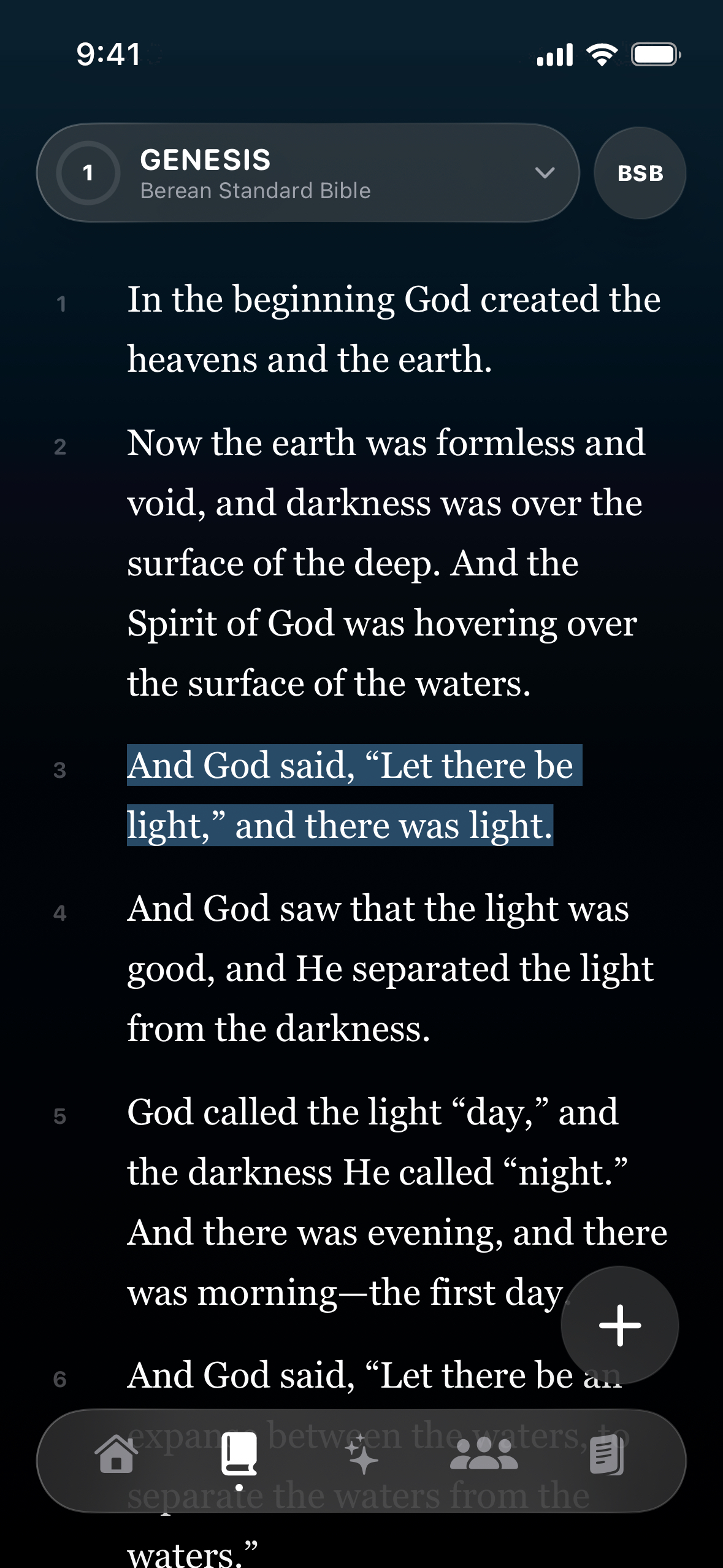The height and width of the screenshot is (1568, 723).
Task: Open the Genesis book and chapter picker
Action: (x=308, y=173)
